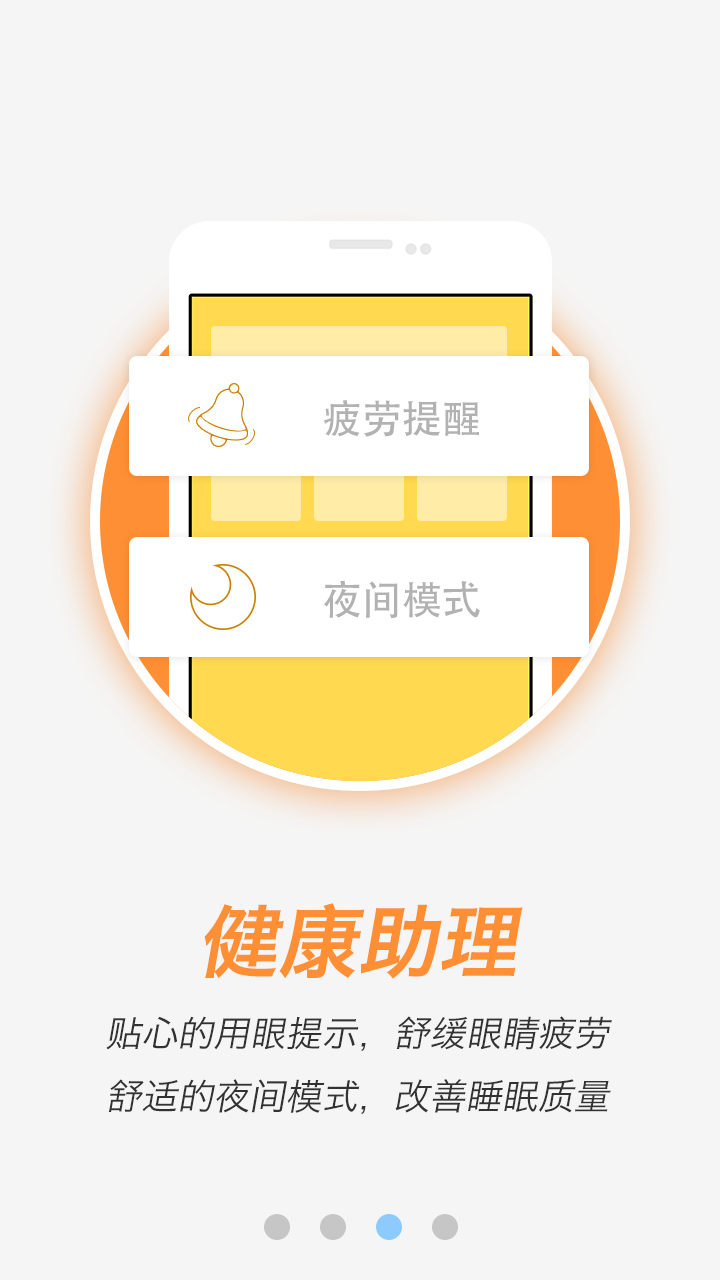The image size is (720, 1280).
Task: Click the 健康助理 orange heading
Action: click(x=360, y=940)
